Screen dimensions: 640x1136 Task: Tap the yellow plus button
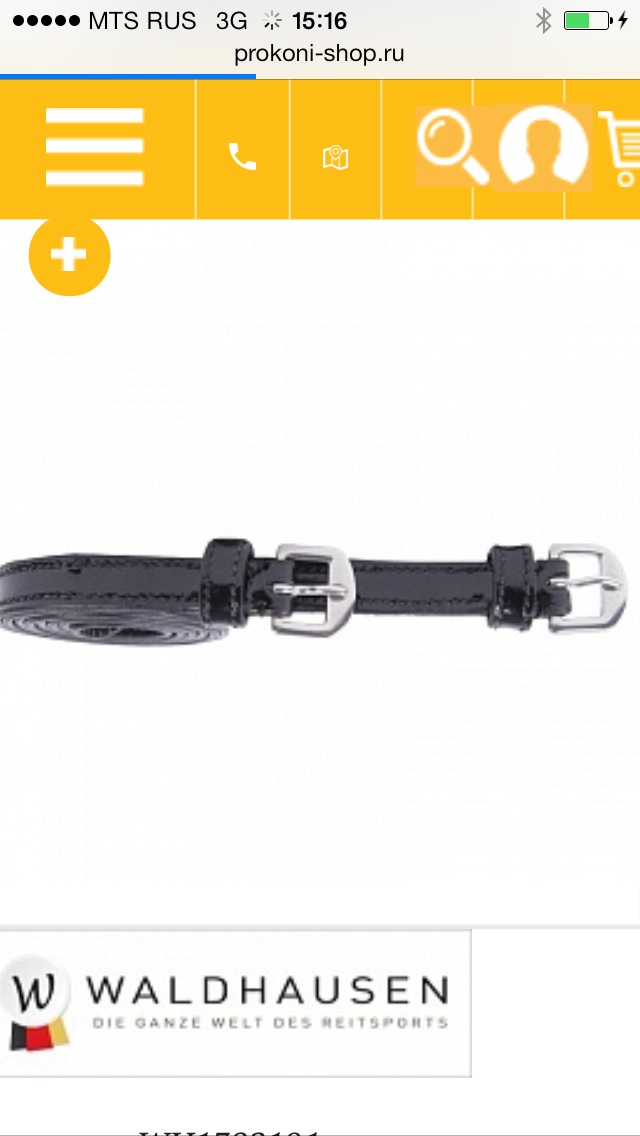pos(69,255)
